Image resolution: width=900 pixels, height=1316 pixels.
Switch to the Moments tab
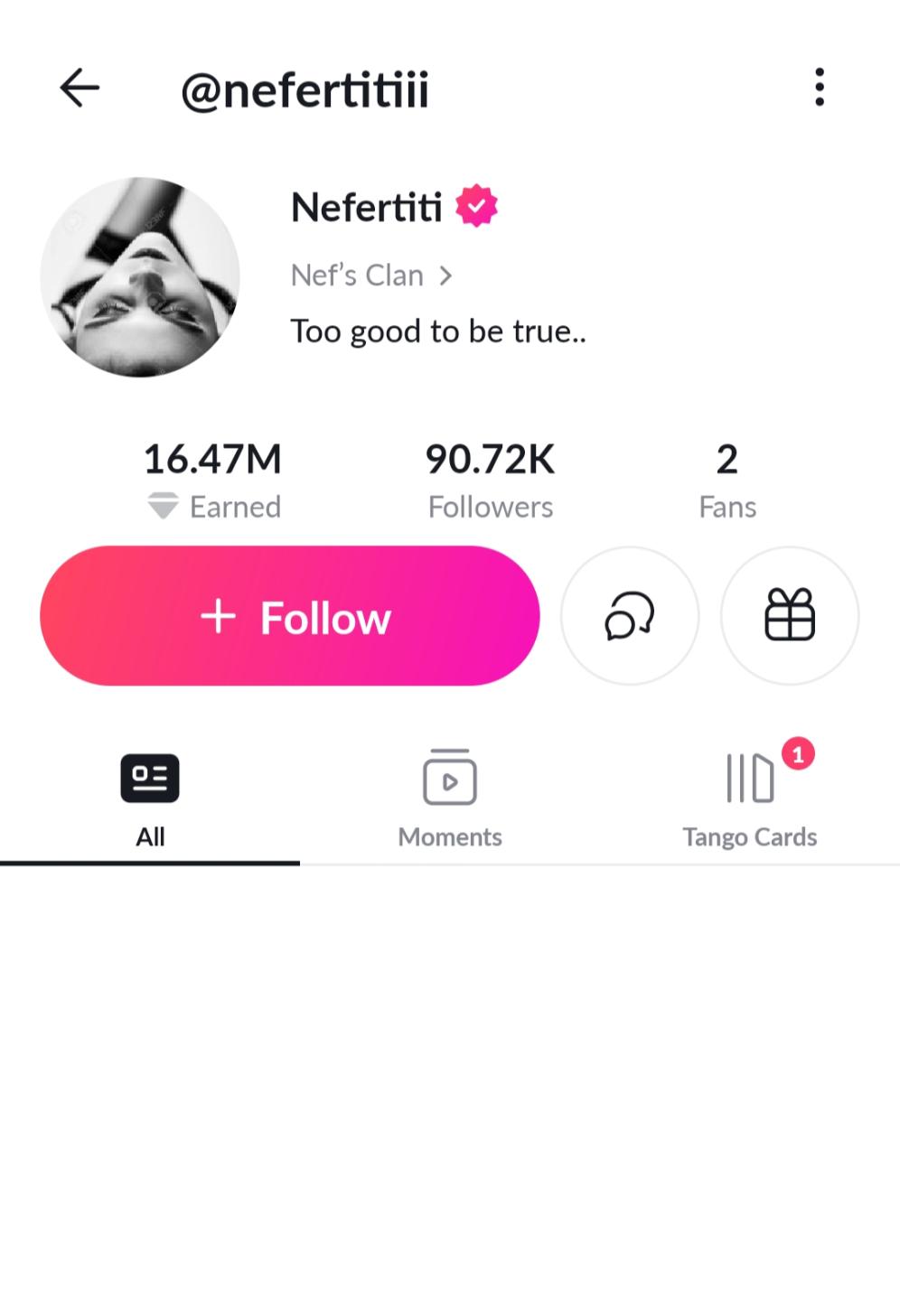pos(449,799)
